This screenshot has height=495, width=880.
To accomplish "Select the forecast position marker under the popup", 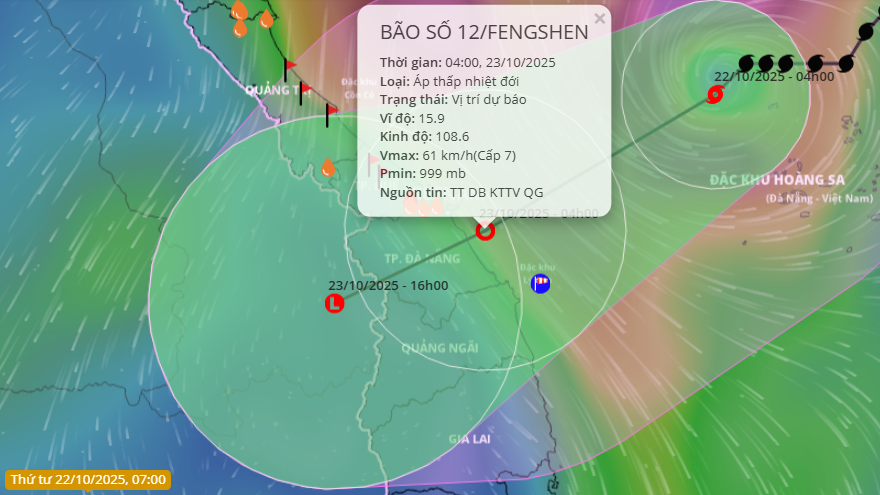I will click(485, 231).
